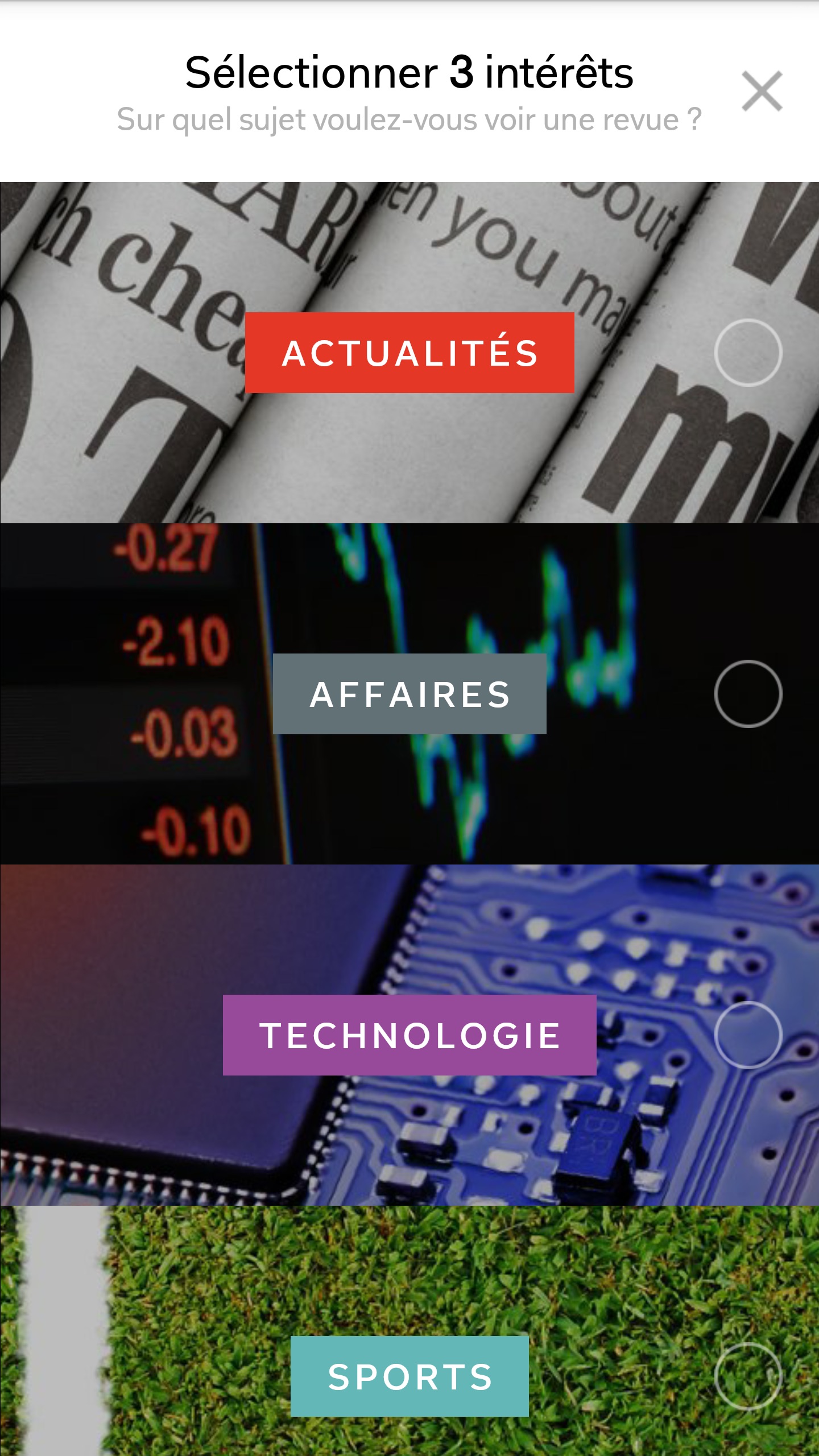This screenshot has width=819, height=1456.
Task: Check the Affaires interest circle
Action: click(748, 694)
